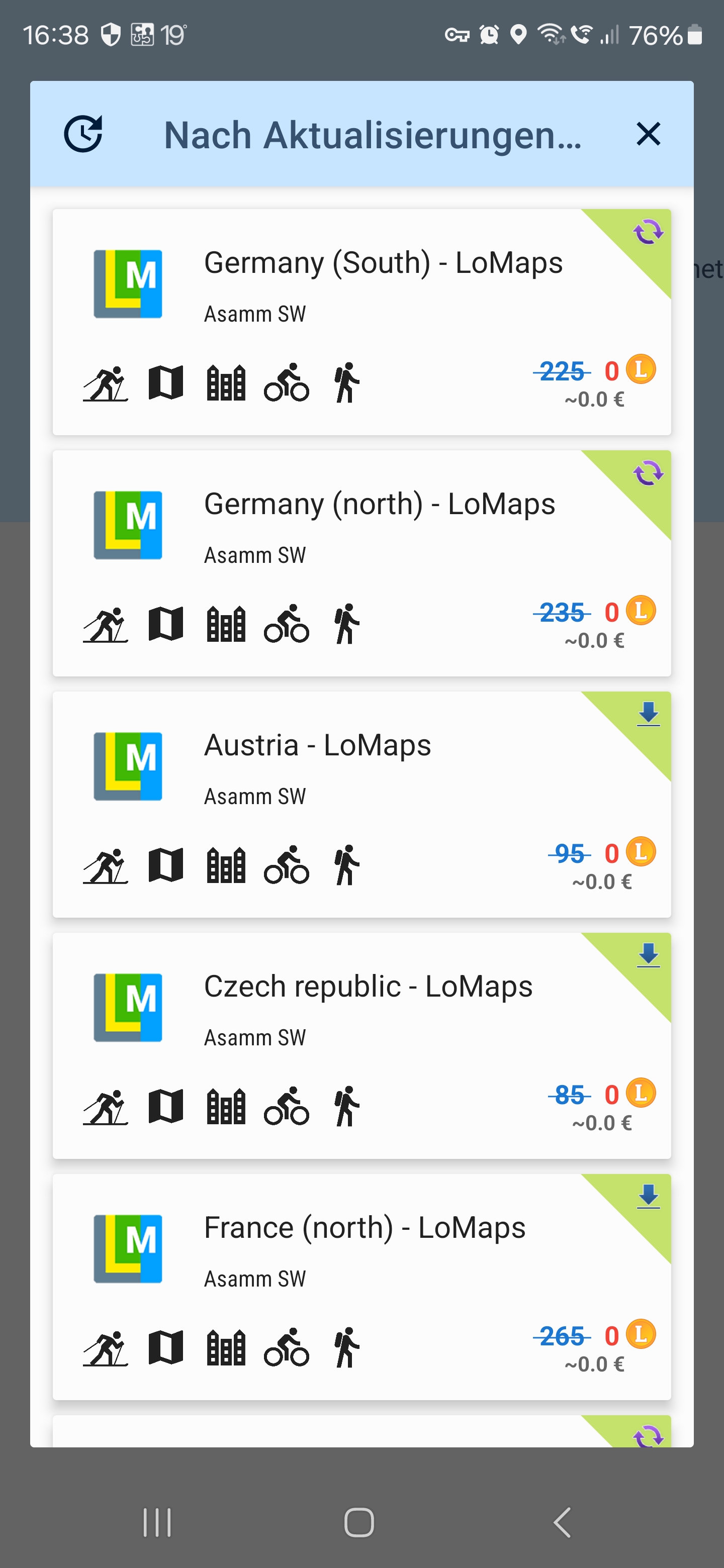
Task: Close the Nach Aktualisierungen dialog
Action: point(648,134)
